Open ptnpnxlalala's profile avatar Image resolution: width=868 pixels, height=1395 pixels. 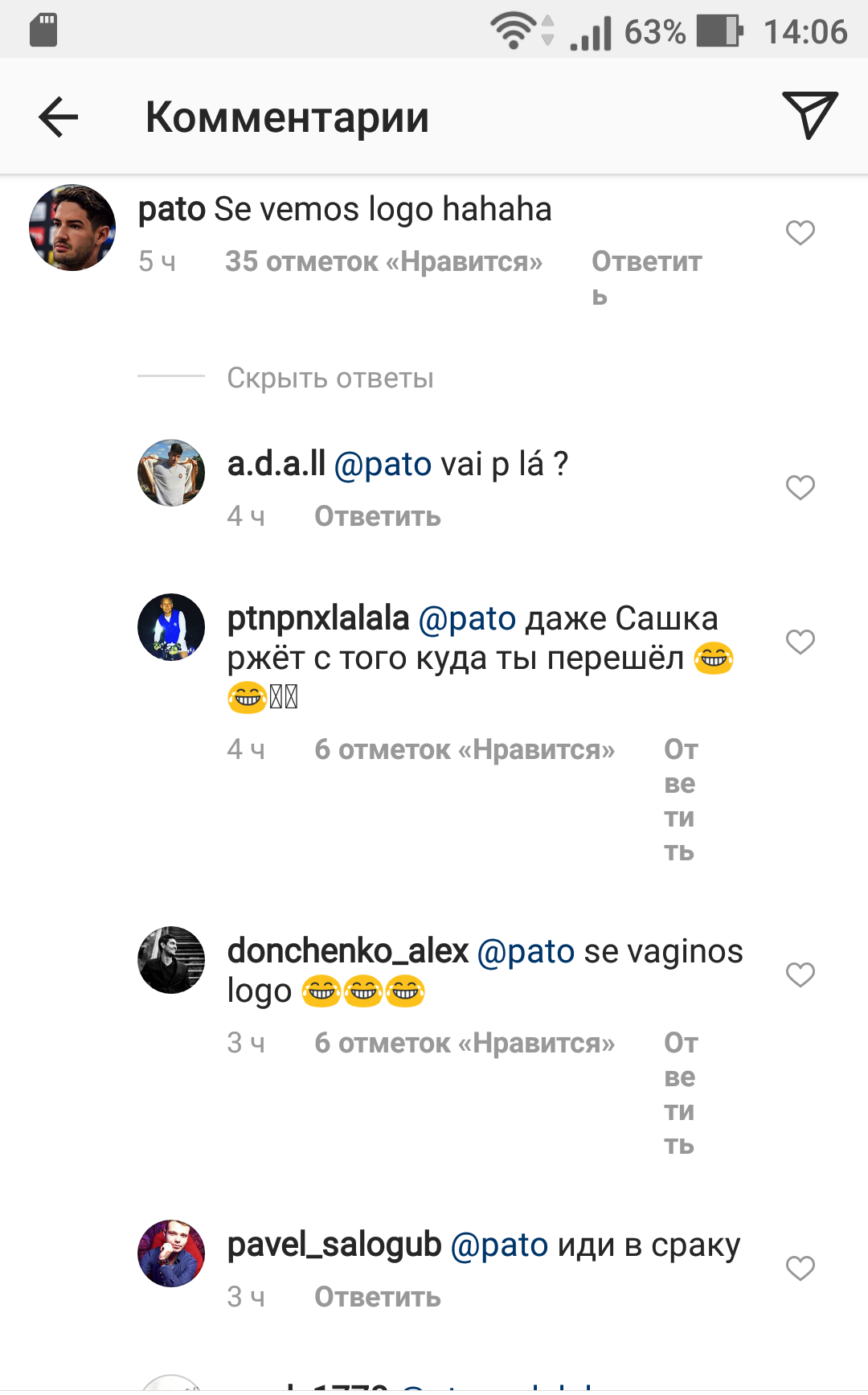(171, 627)
